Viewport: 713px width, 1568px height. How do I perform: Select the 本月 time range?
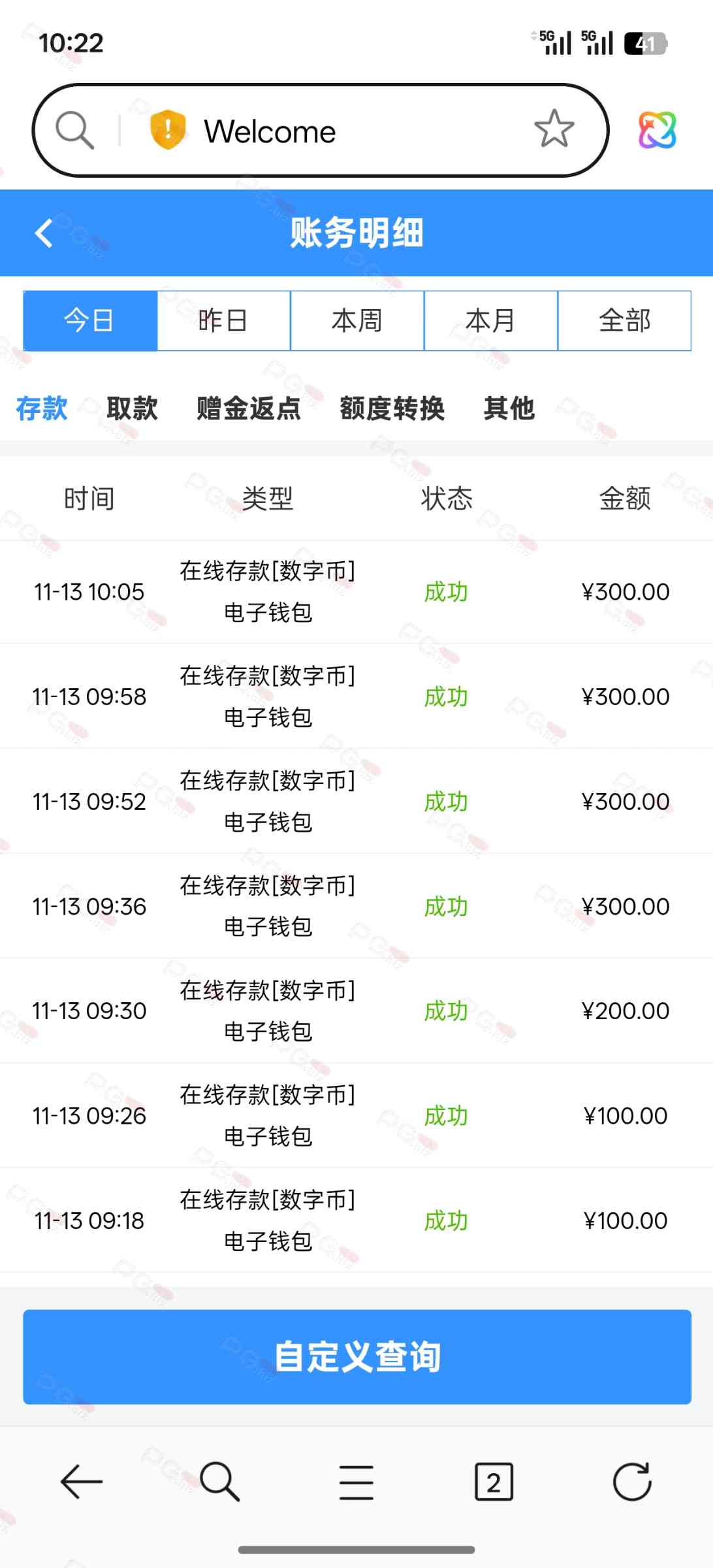(491, 321)
